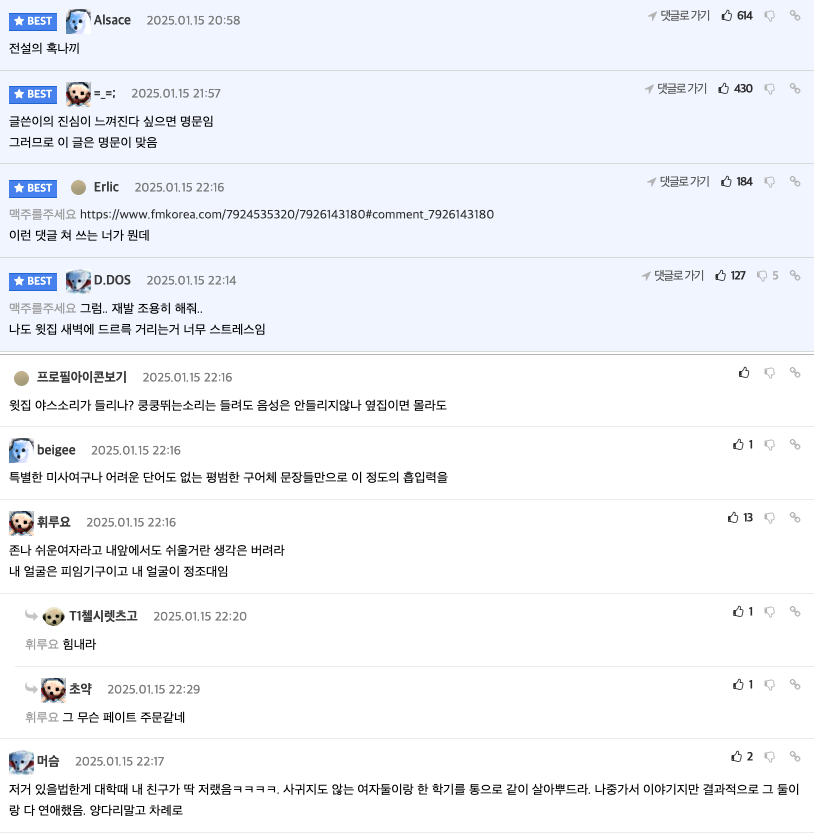Downvote the comment by =_=;

coord(770,89)
